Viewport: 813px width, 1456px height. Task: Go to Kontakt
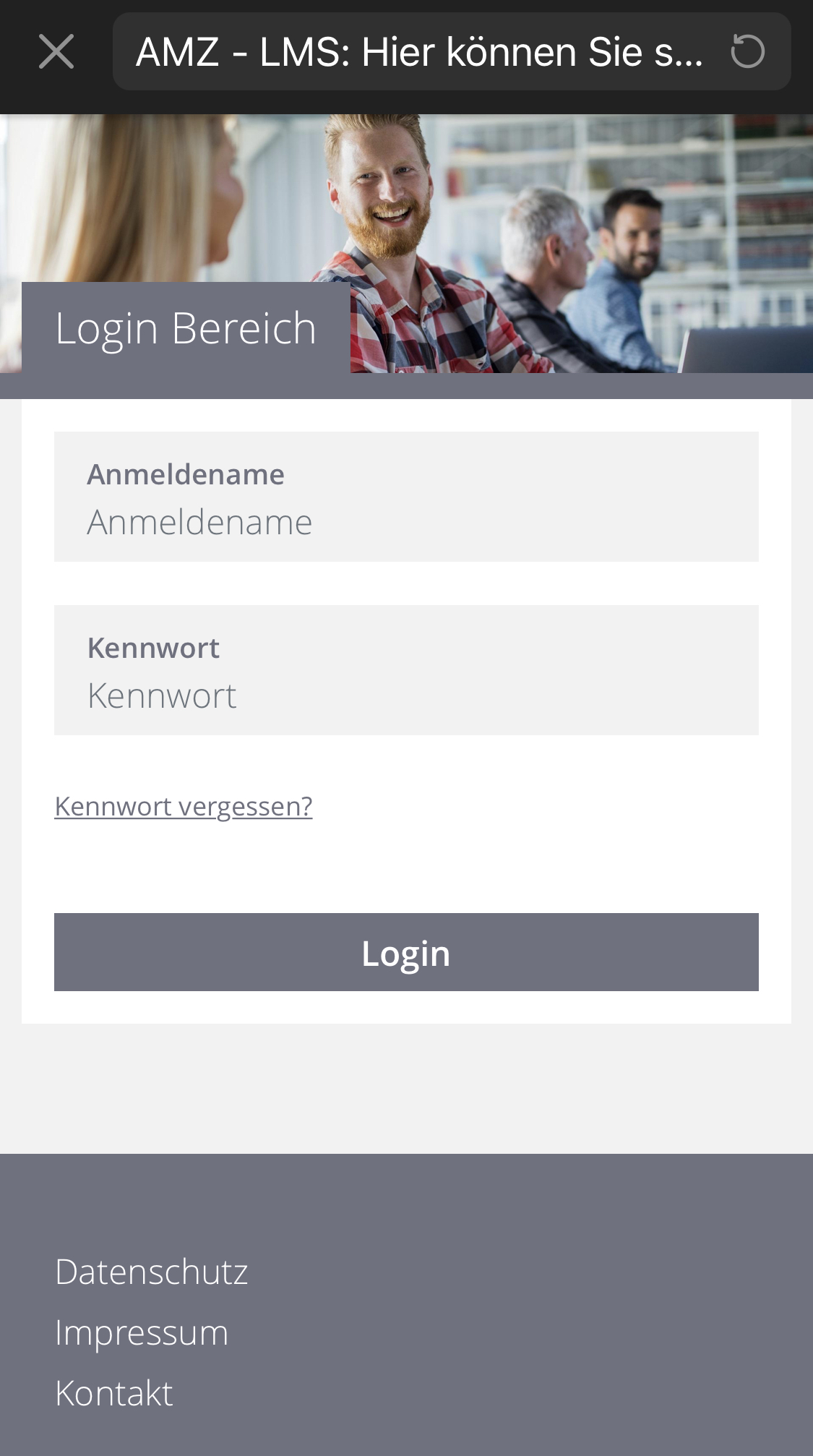114,1393
